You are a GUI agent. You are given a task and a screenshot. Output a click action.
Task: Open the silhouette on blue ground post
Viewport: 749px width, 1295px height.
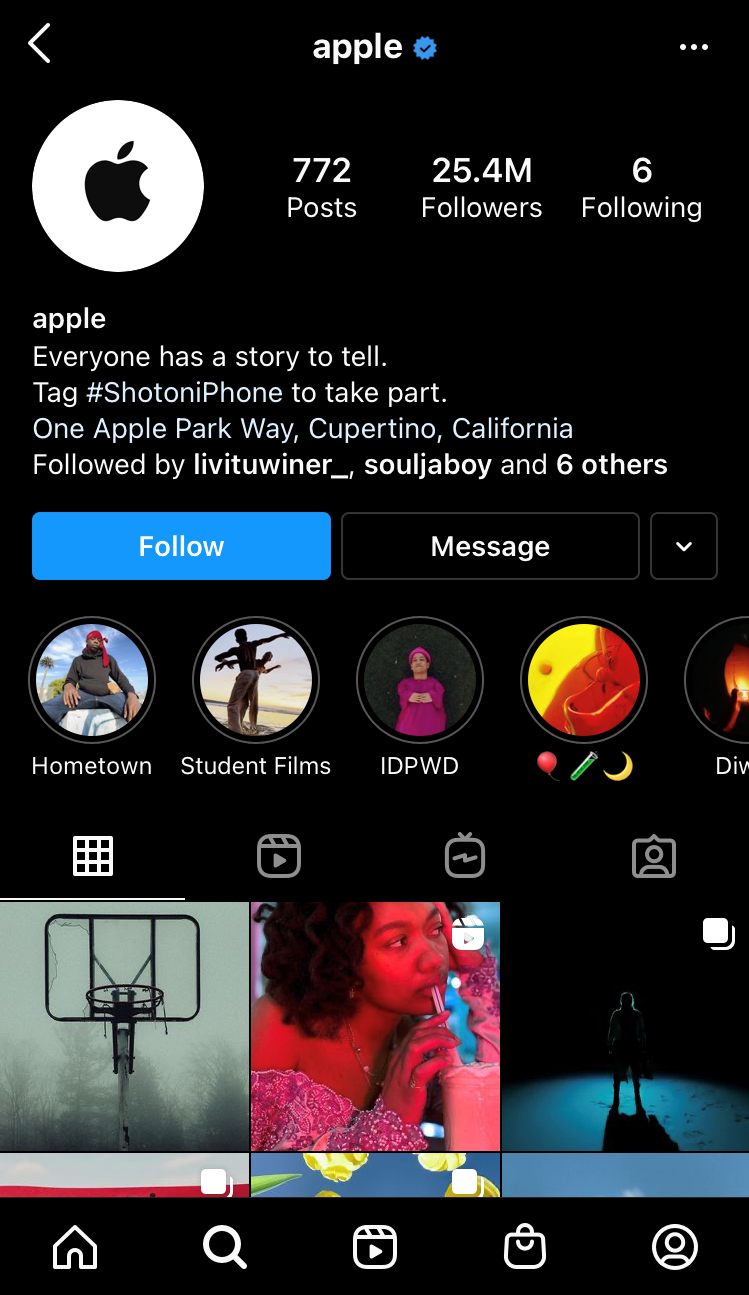pos(625,1026)
